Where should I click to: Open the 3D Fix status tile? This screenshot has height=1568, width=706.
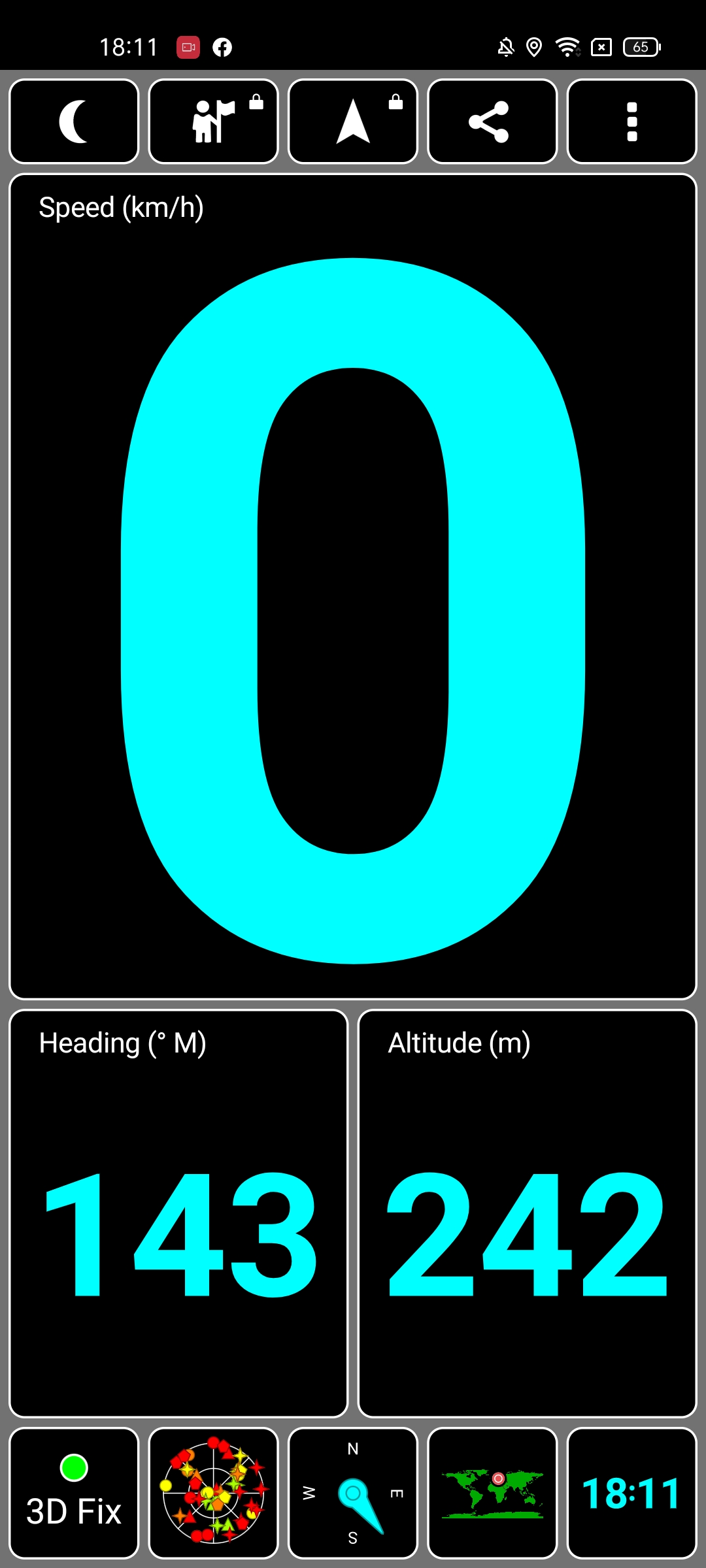74,1494
